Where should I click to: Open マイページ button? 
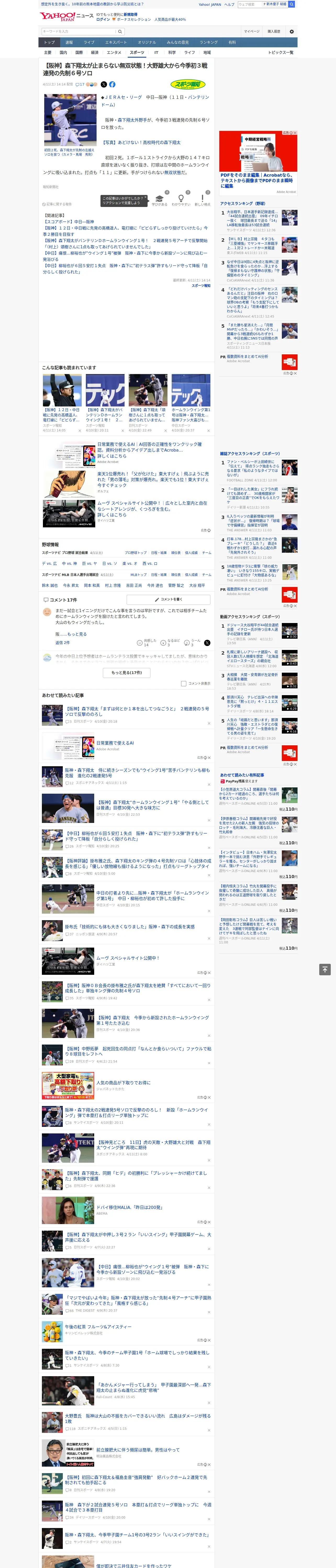point(251,31)
